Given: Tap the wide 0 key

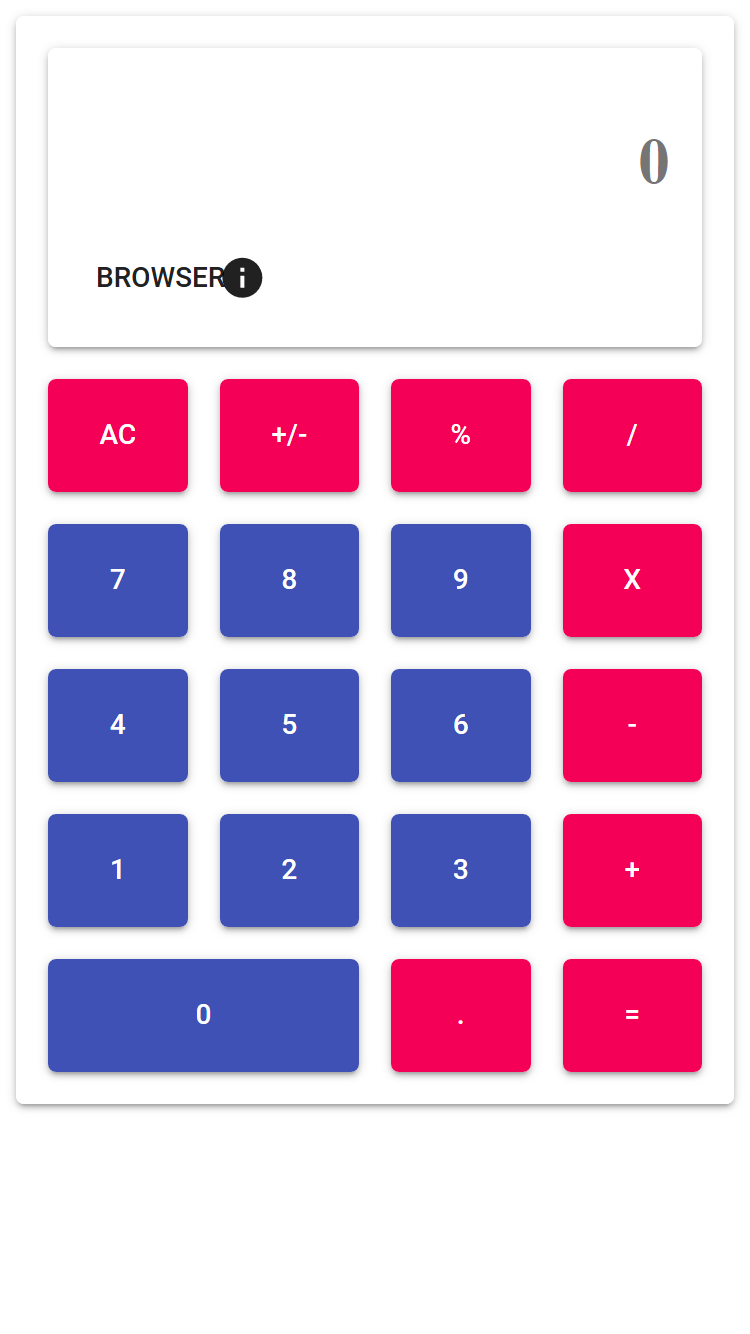Looking at the screenshot, I should click(x=203, y=1015).
